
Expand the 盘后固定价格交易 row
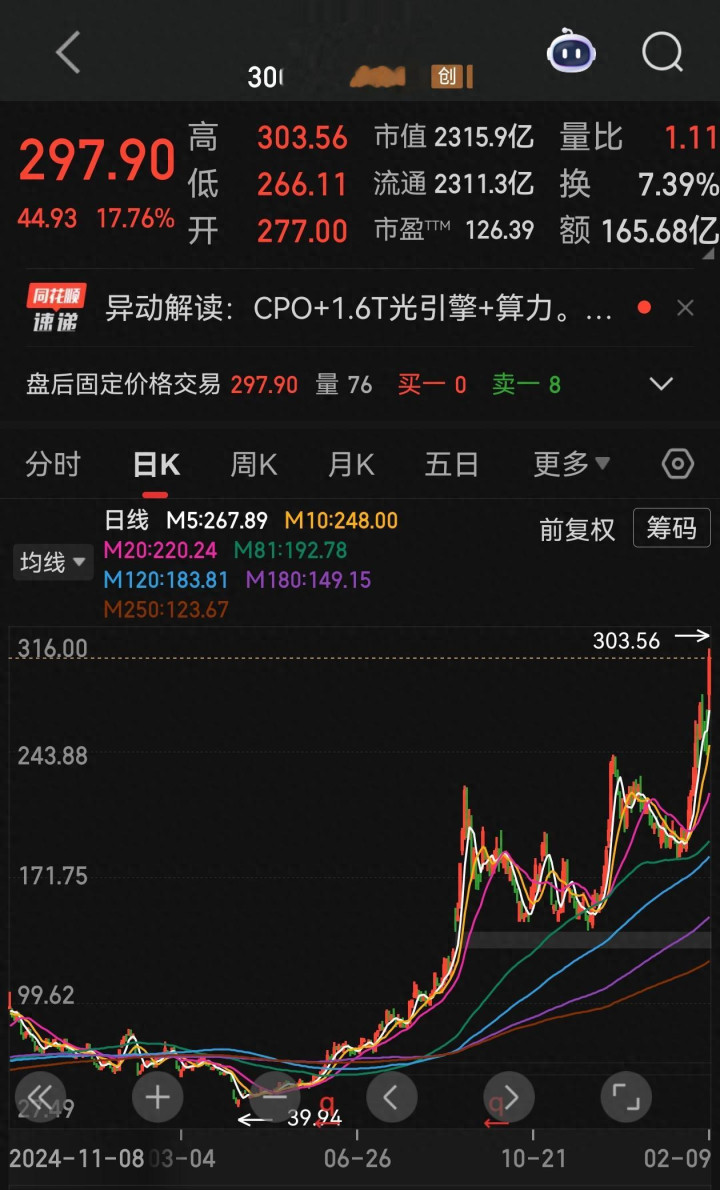(x=661, y=384)
